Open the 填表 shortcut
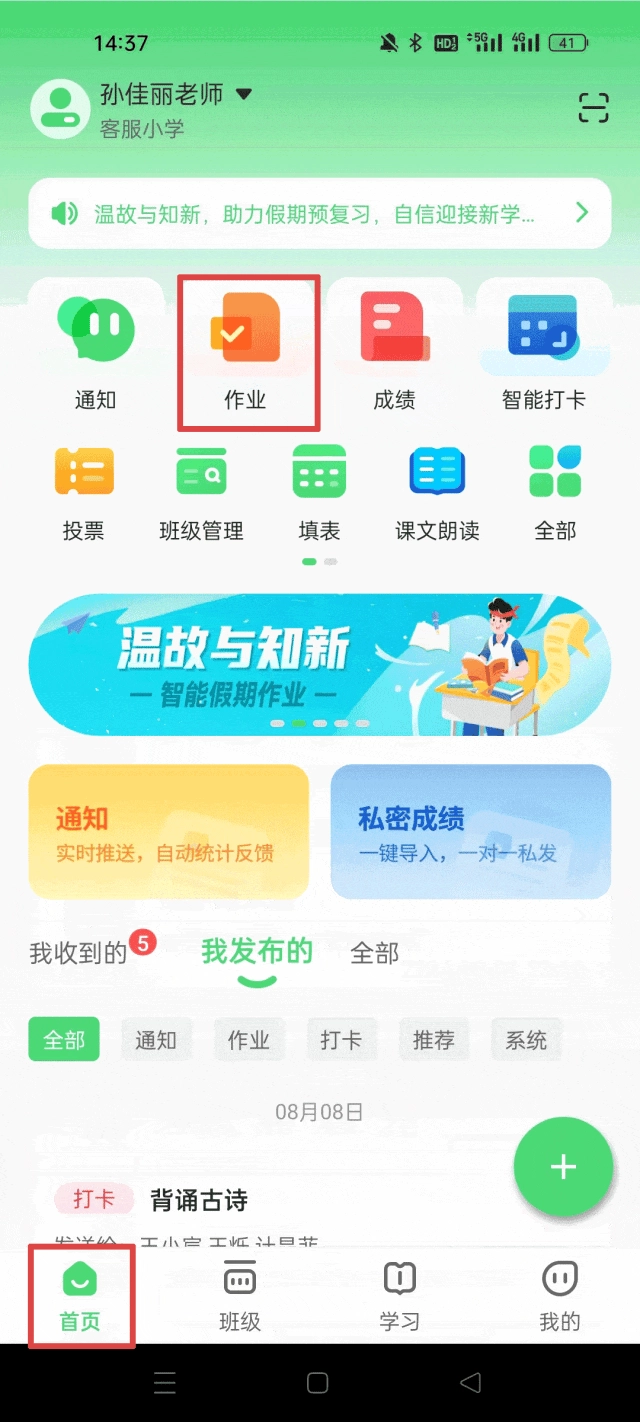This screenshot has width=640, height=1422. (x=319, y=493)
